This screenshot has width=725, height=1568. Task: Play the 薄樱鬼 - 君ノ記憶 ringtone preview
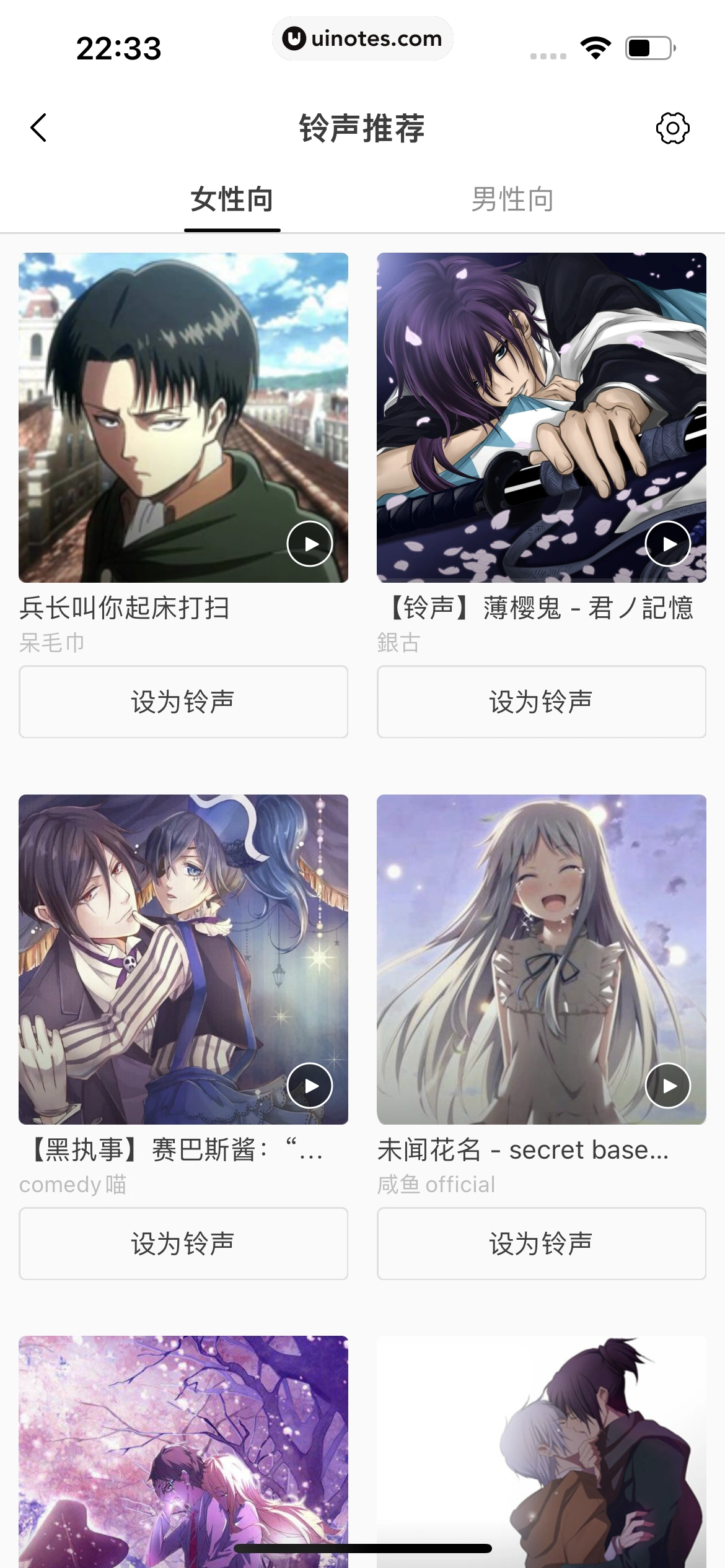click(x=668, y=543)
